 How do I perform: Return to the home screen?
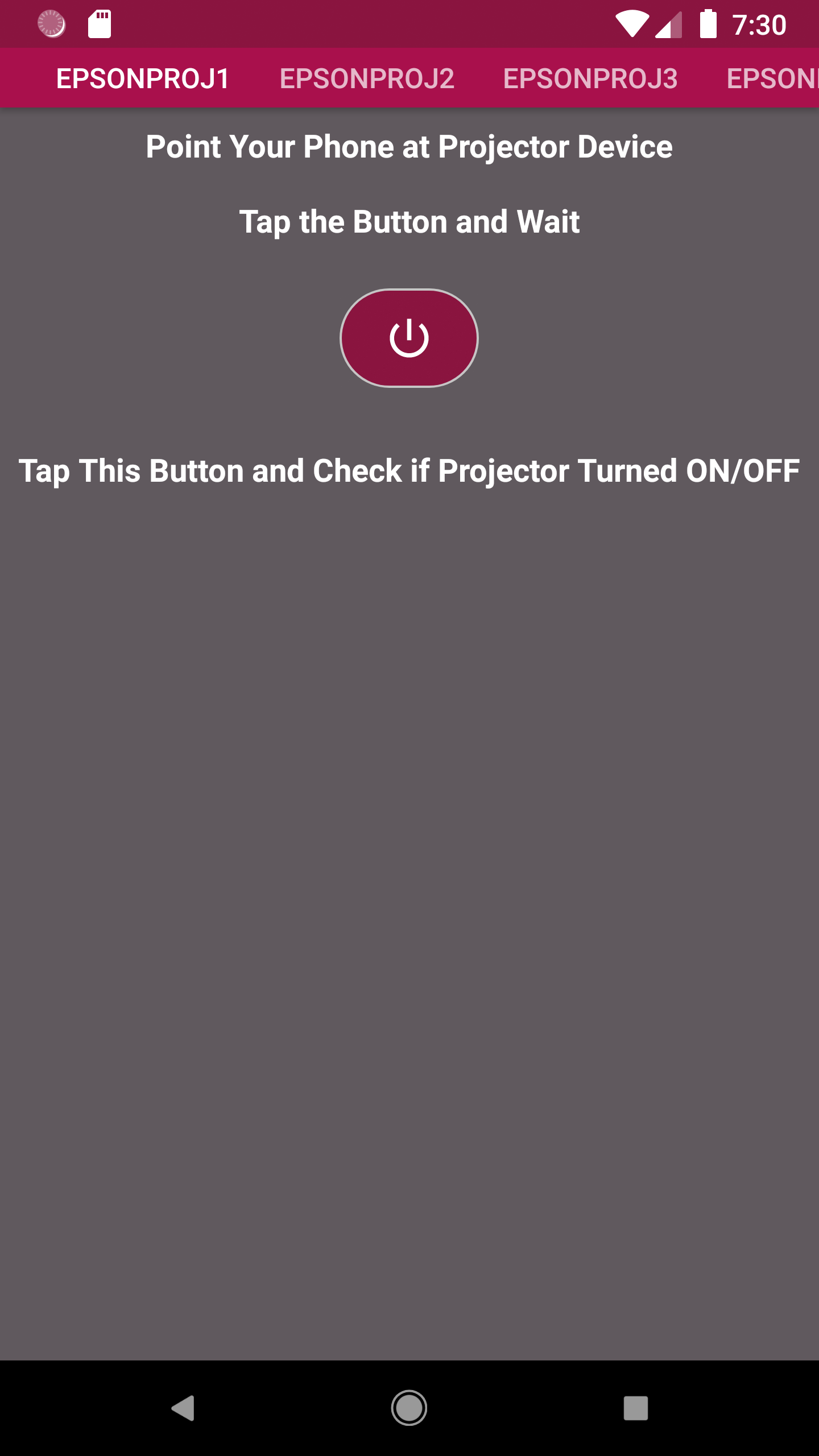409,1408
